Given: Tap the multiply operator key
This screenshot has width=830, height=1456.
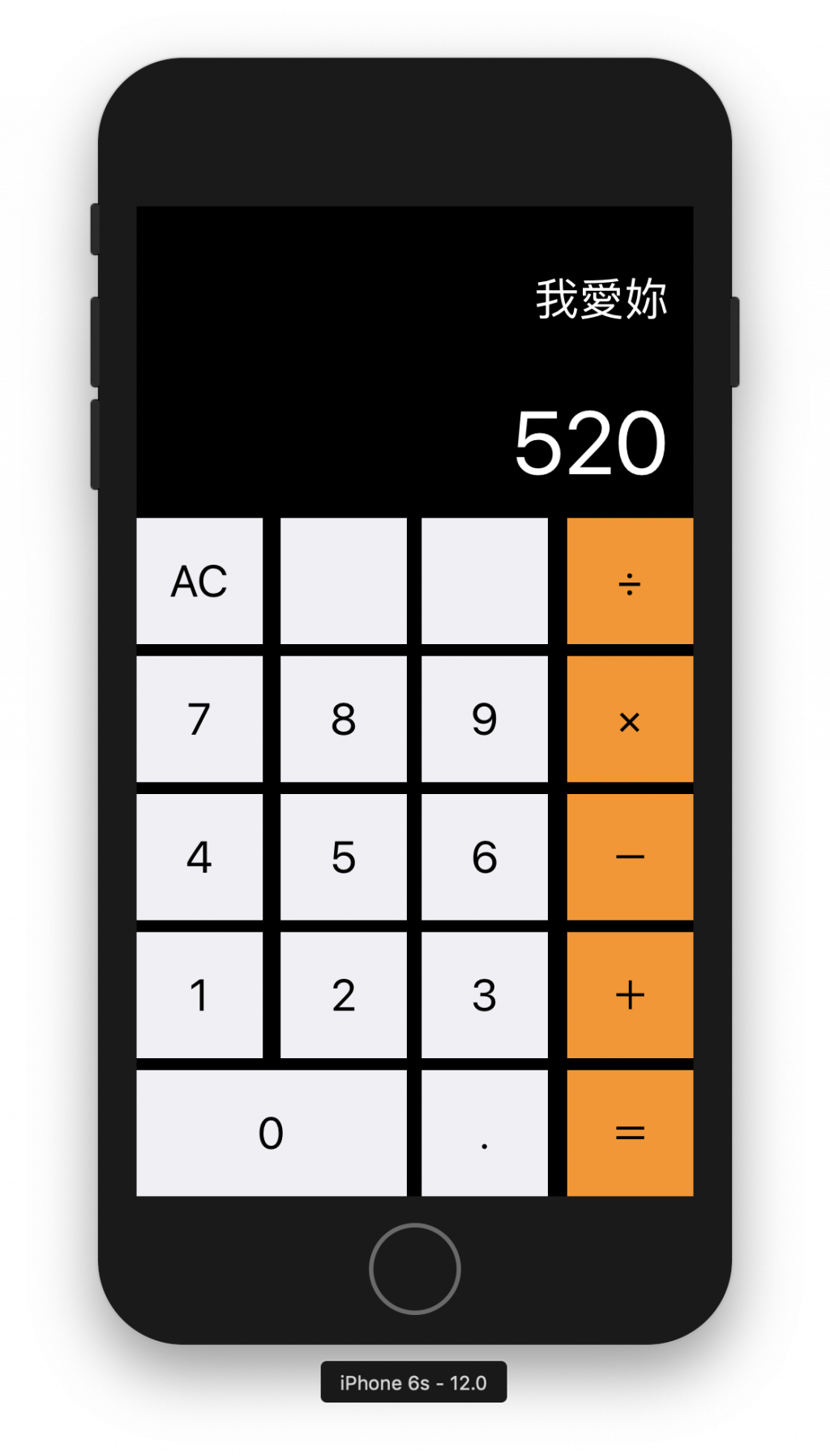Looking at the screenshot, I should point(630,719).
